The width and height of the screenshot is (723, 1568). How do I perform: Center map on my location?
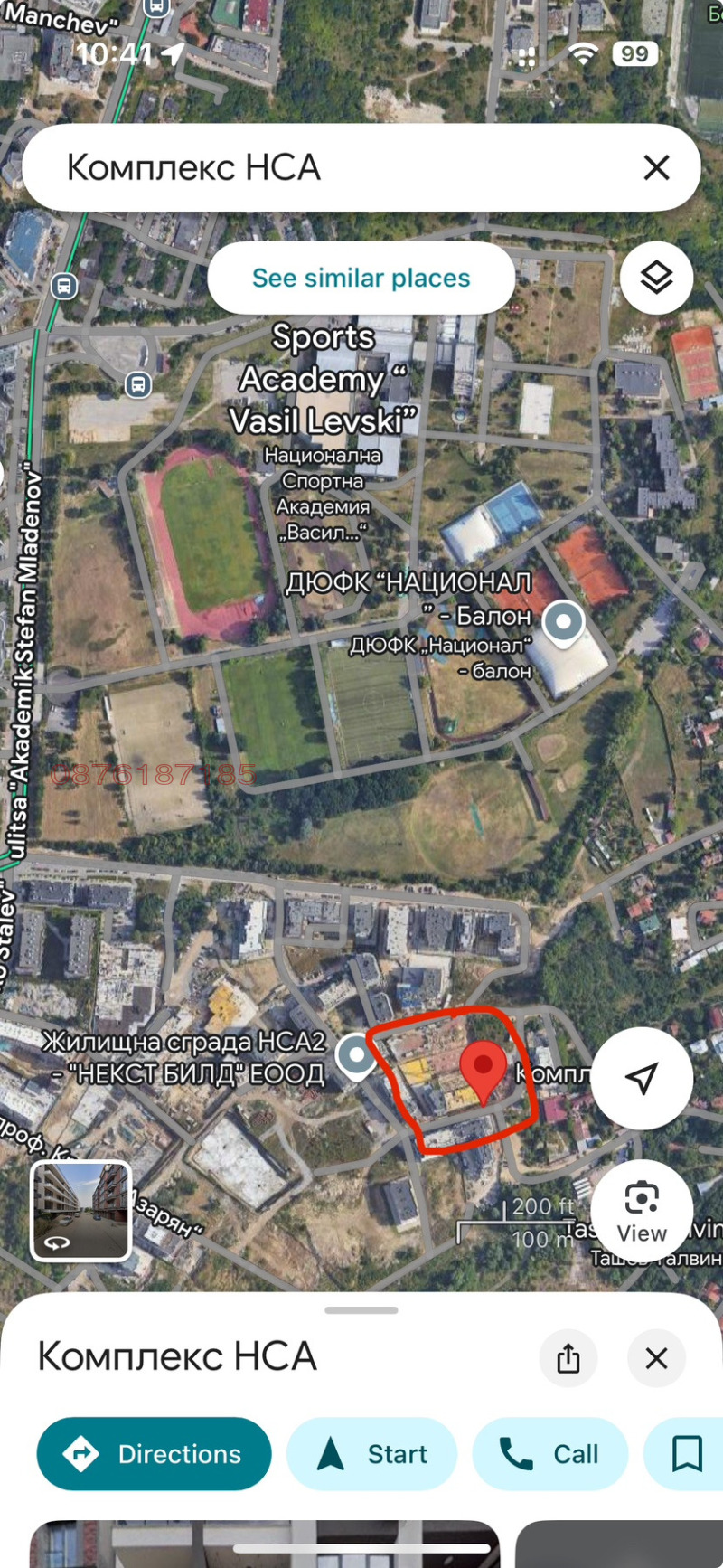tap(642, 1078)
